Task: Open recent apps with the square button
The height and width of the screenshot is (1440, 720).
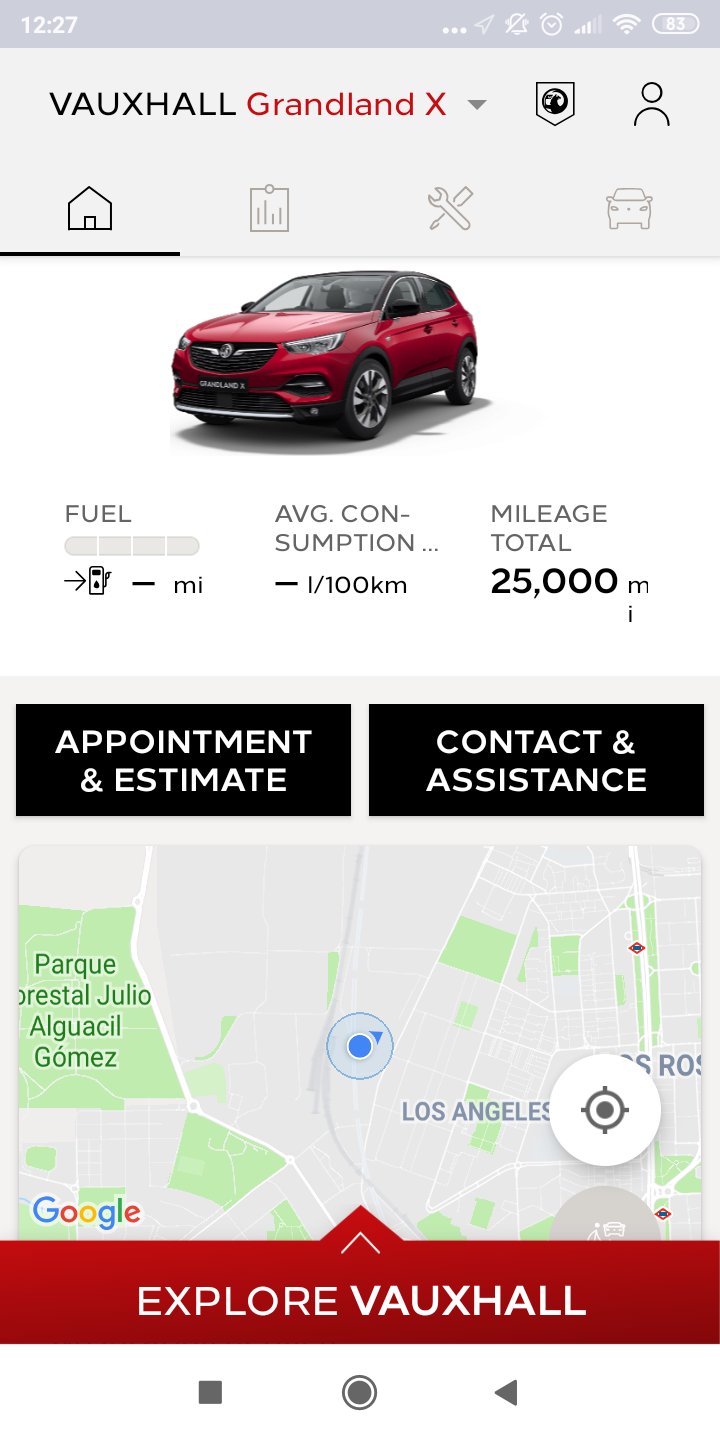Action: (x=210, y=1392)
